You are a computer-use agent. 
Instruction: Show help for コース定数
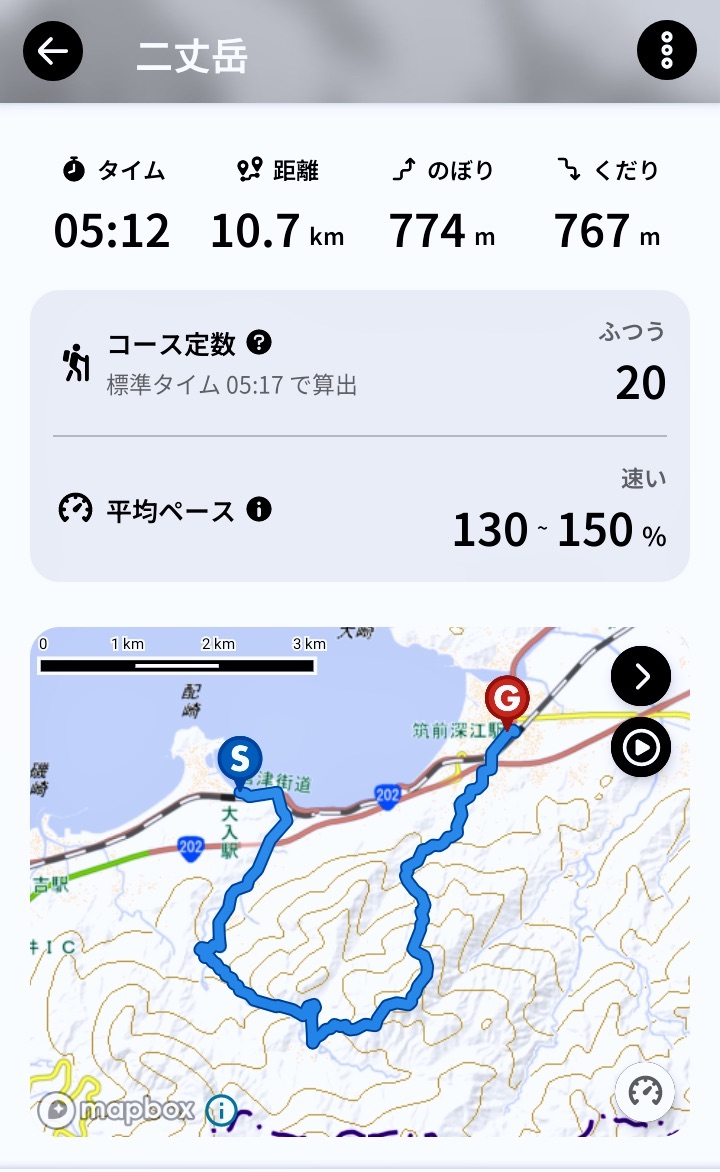tap(259, 343)
